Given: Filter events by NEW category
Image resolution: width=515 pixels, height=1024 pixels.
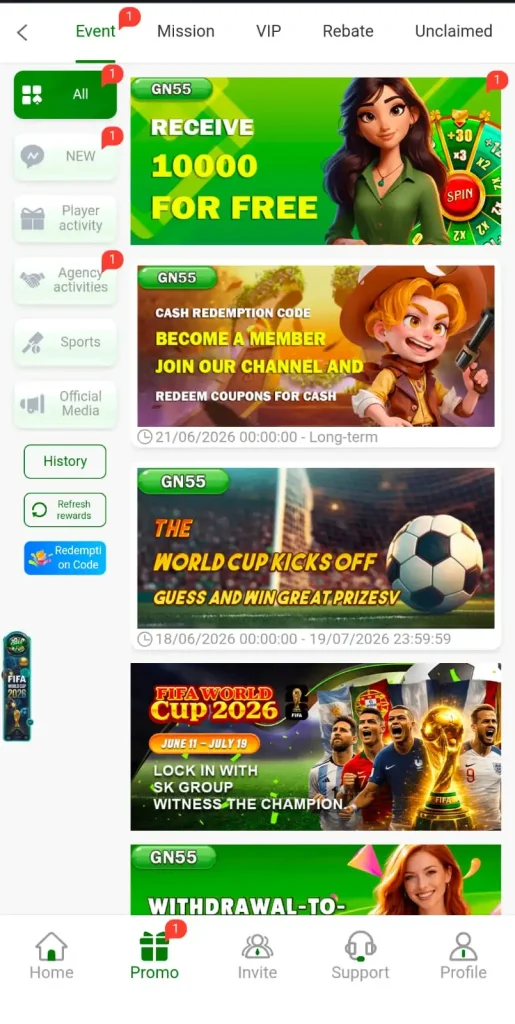Looking at the screenshot, I should click(x=65, y=157).
